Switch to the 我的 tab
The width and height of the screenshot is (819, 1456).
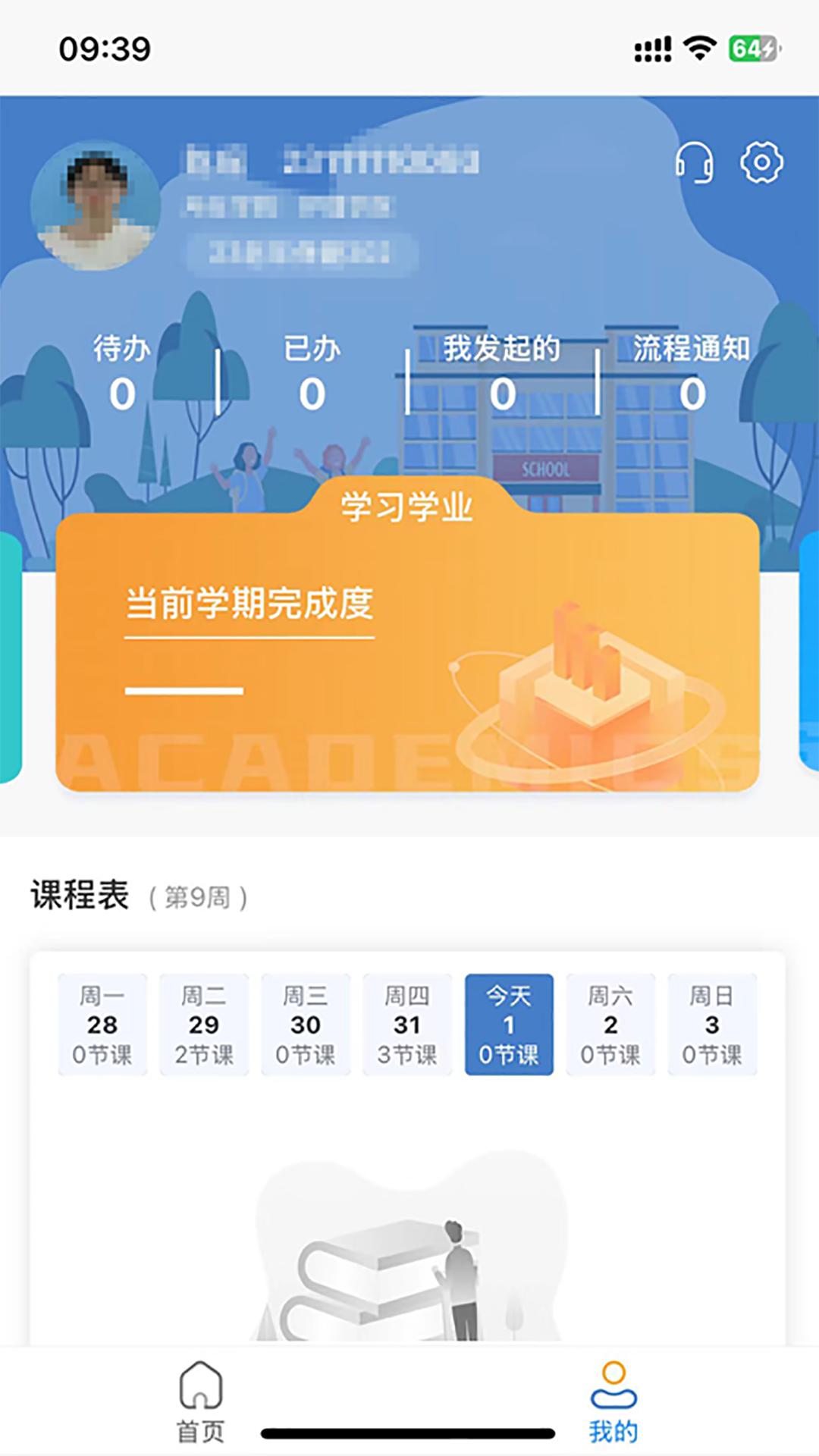[613, 1400]
